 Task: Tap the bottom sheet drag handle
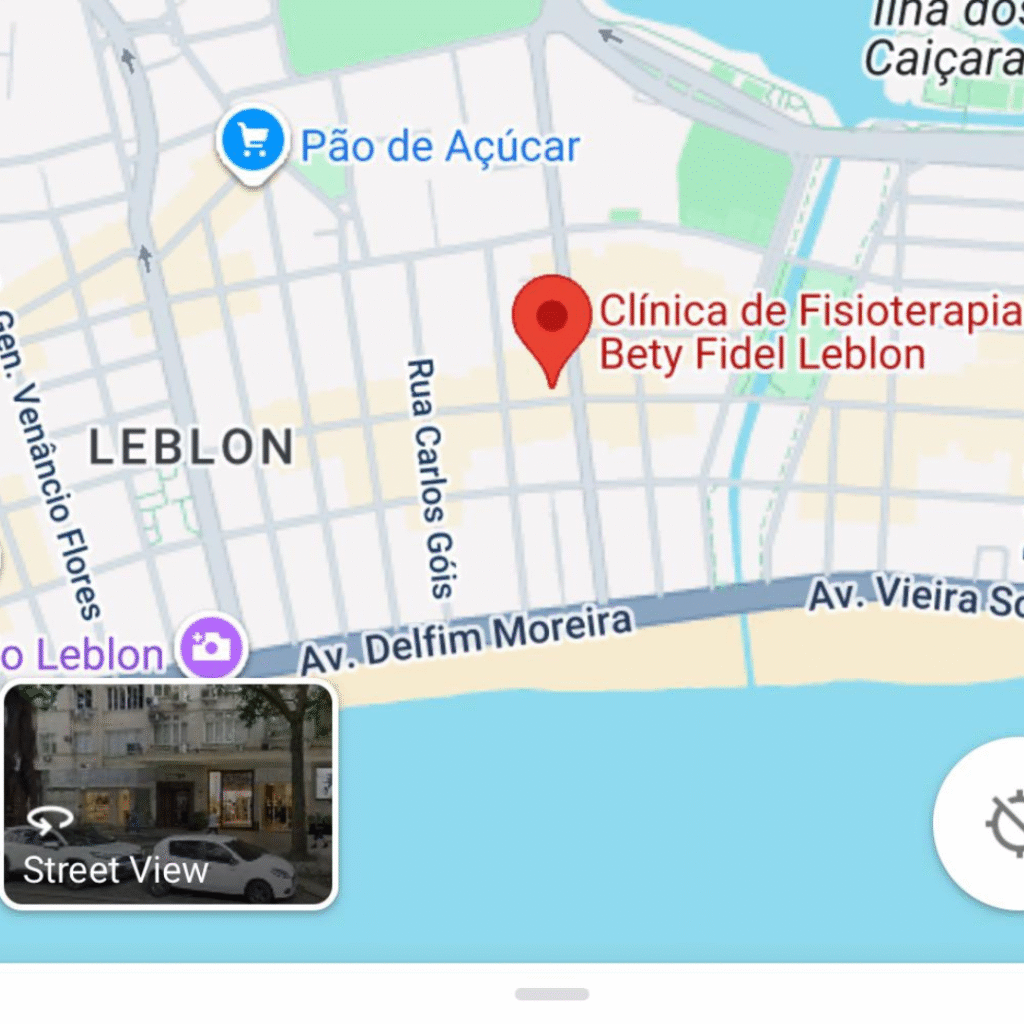point(552,994)
